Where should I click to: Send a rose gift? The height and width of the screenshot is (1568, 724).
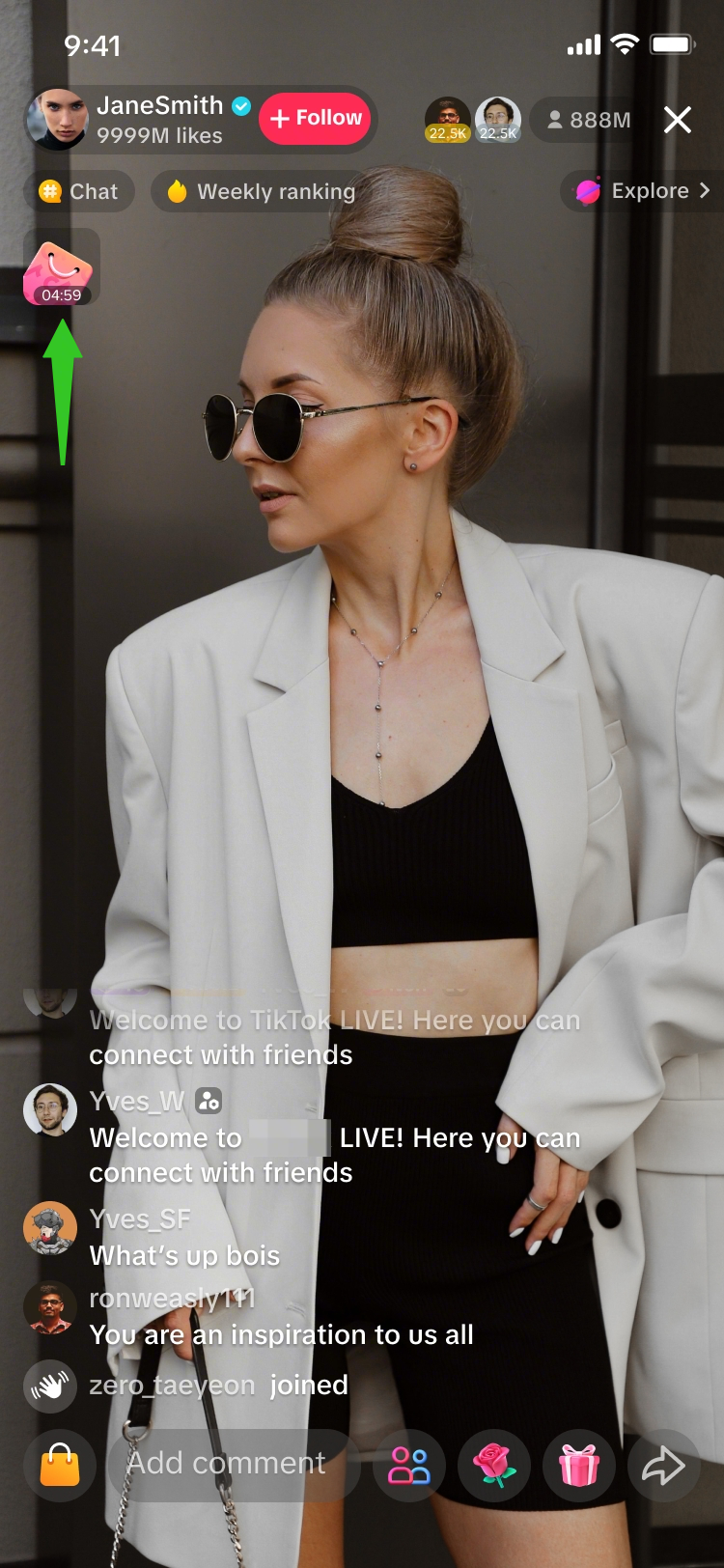[x=494, y=1466]
